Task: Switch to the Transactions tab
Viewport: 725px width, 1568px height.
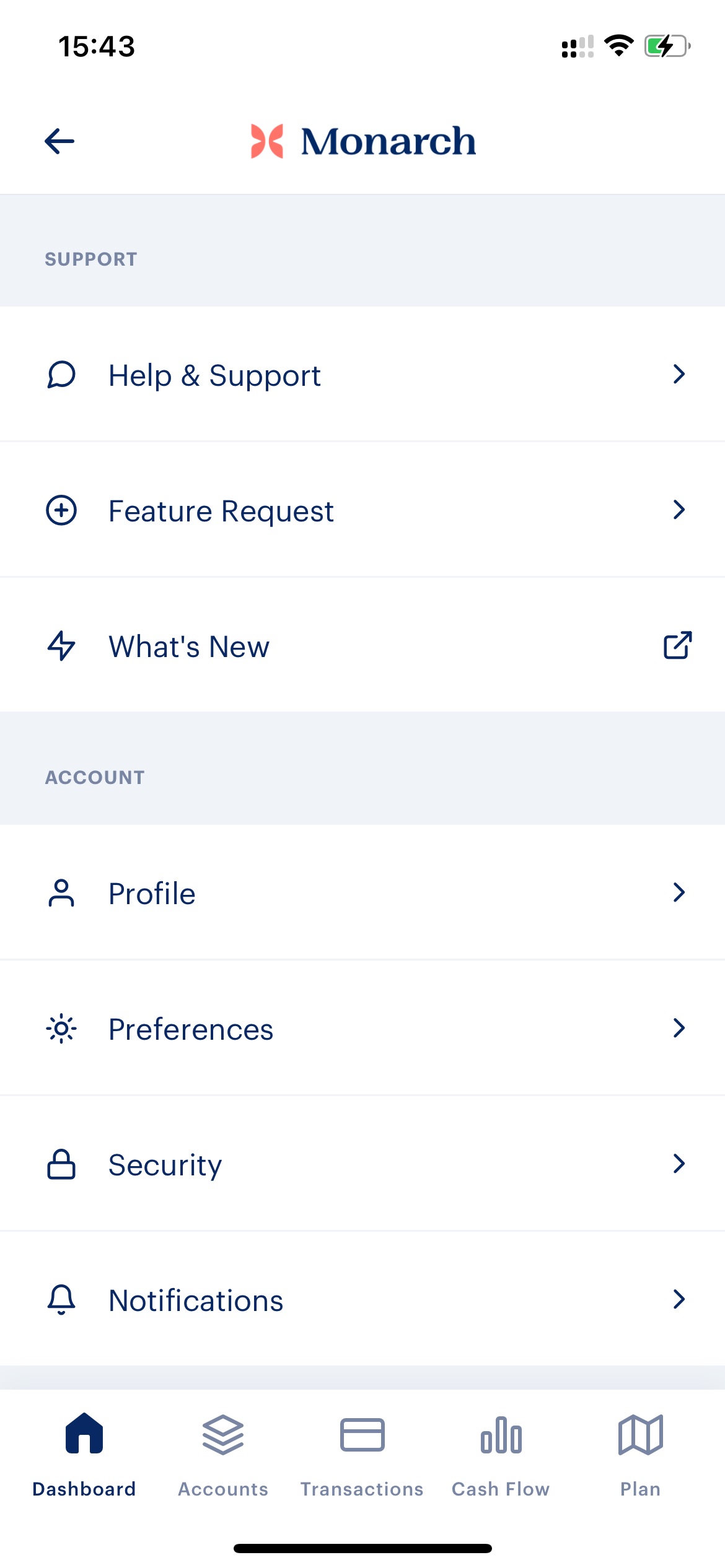Action: pos(362,1455)
